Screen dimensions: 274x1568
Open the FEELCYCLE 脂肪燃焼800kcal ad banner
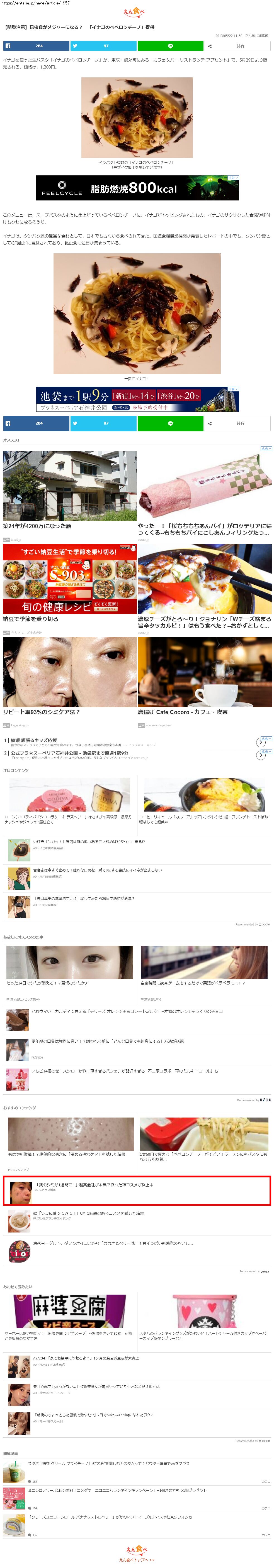point(137,187)
